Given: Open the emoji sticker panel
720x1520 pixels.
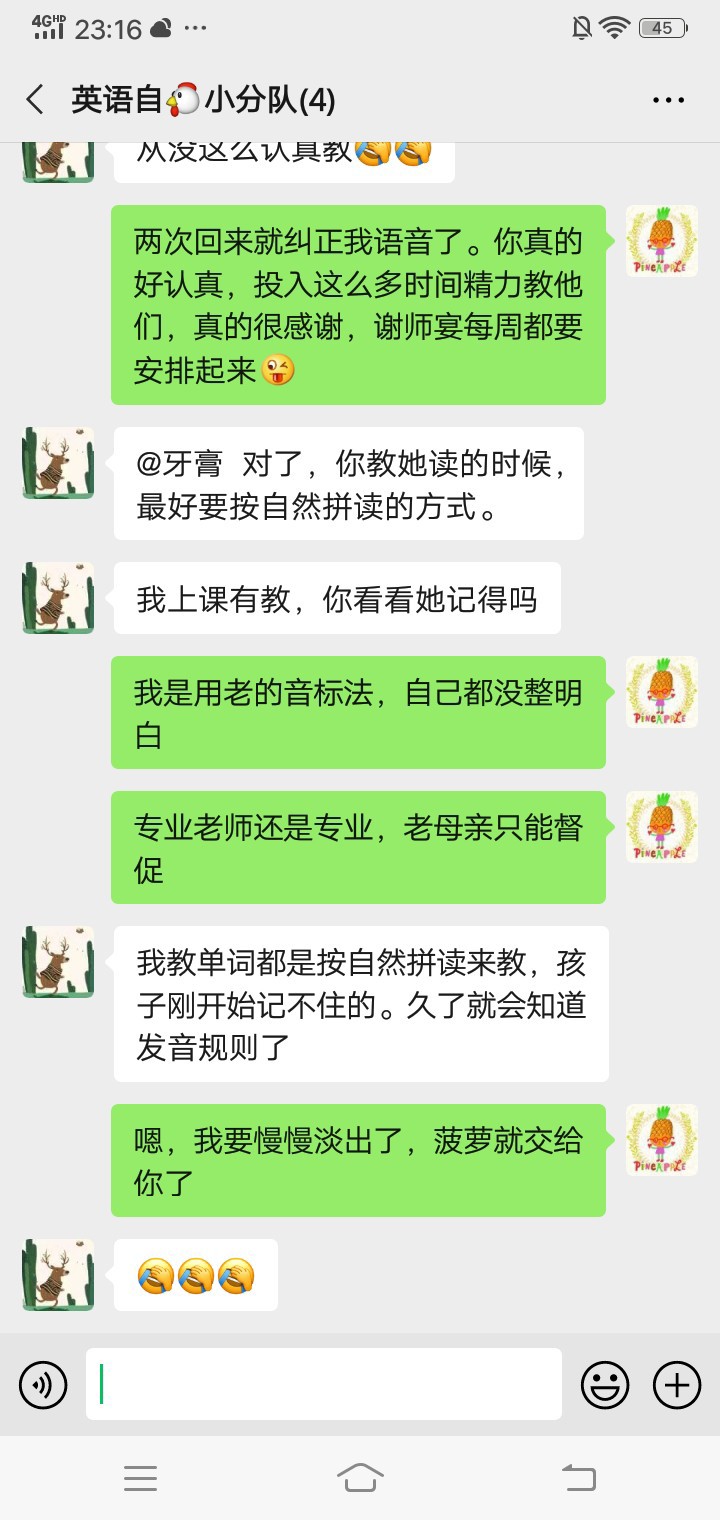Looking at the screenshot, I should (605, 1385).
